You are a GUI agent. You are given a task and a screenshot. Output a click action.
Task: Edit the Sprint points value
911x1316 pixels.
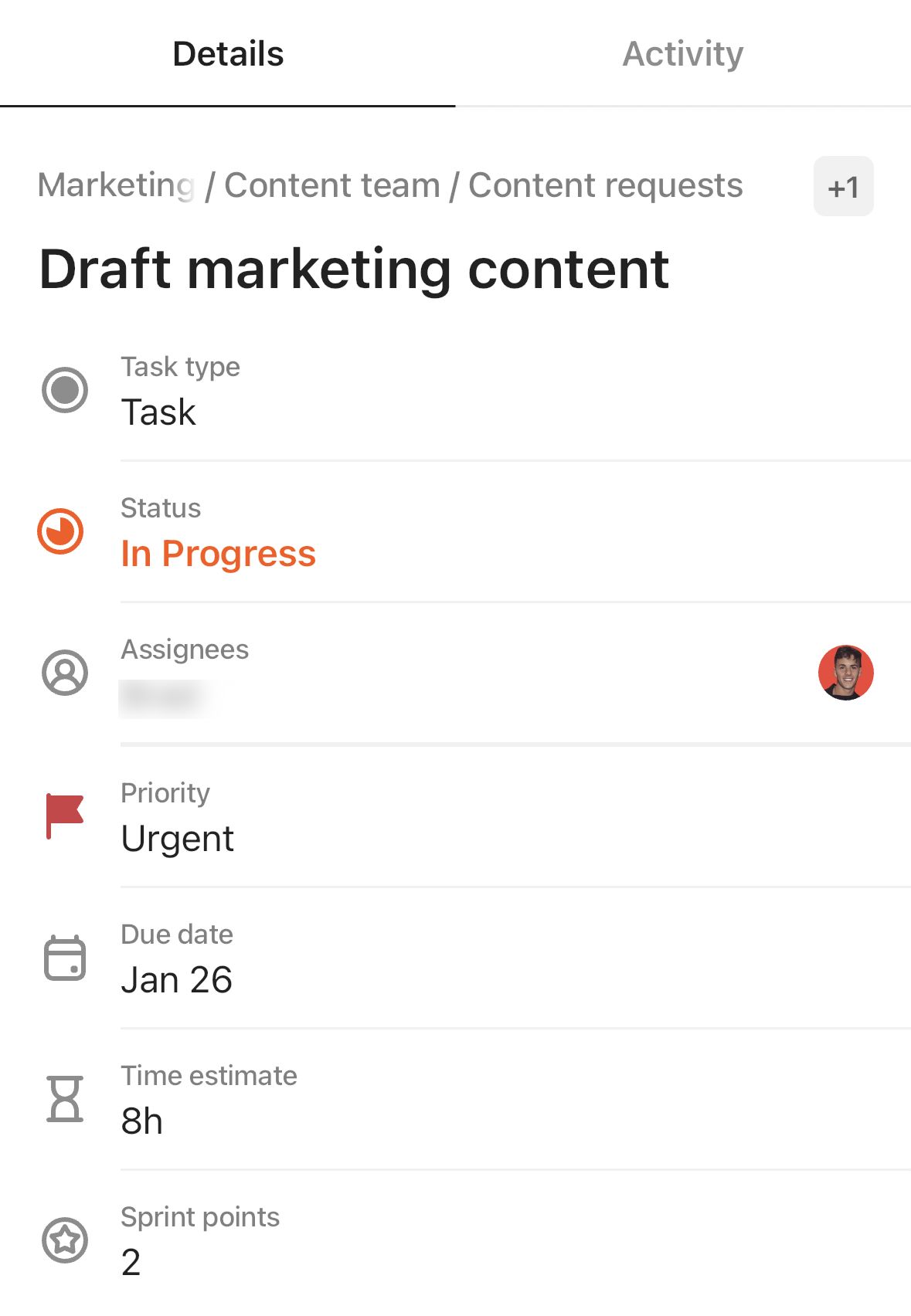[131, 1262]
